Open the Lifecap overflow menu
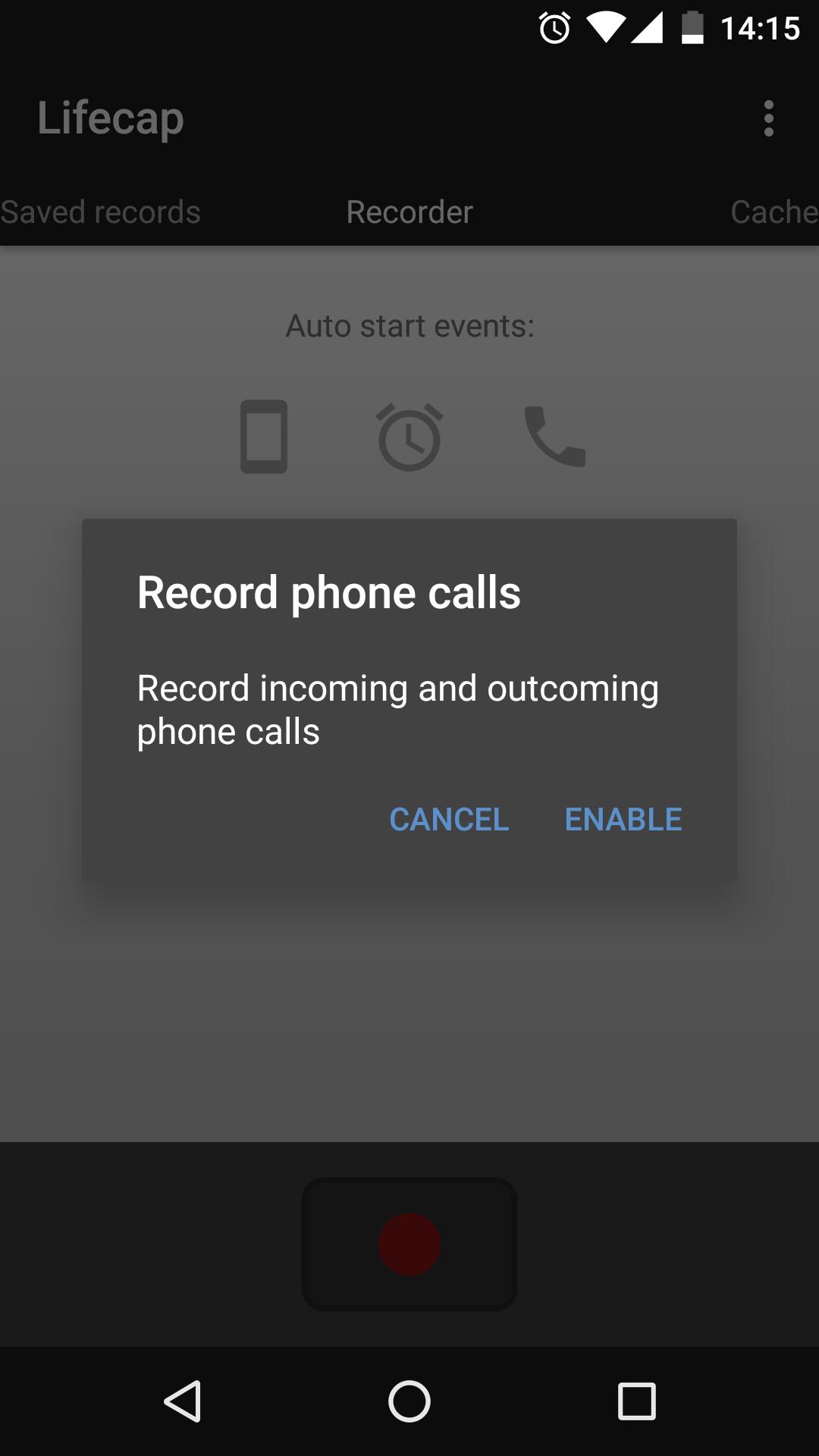Viewport: 819px width, 1456px height. 769,118
